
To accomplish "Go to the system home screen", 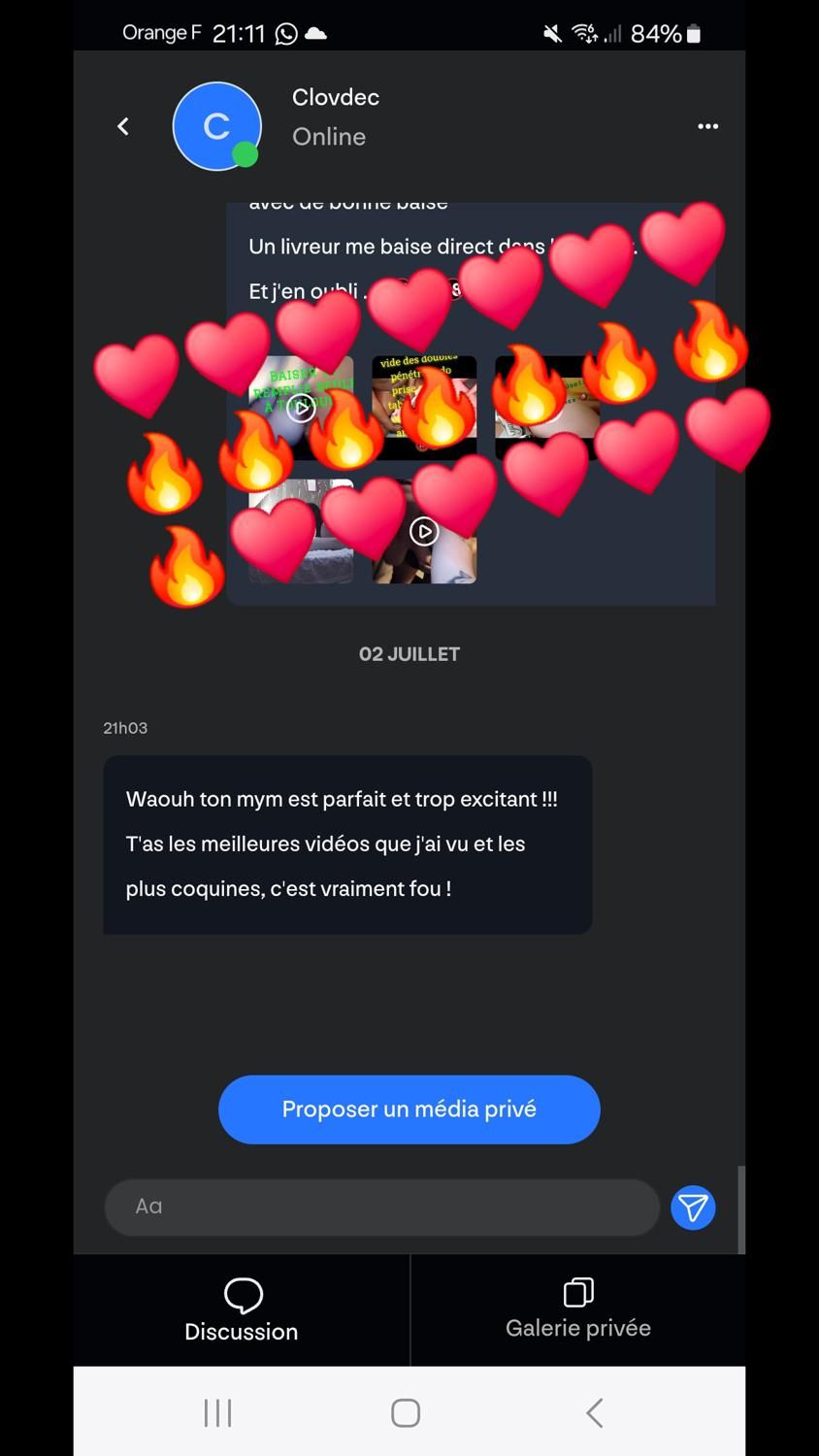I will point(406,1412).
